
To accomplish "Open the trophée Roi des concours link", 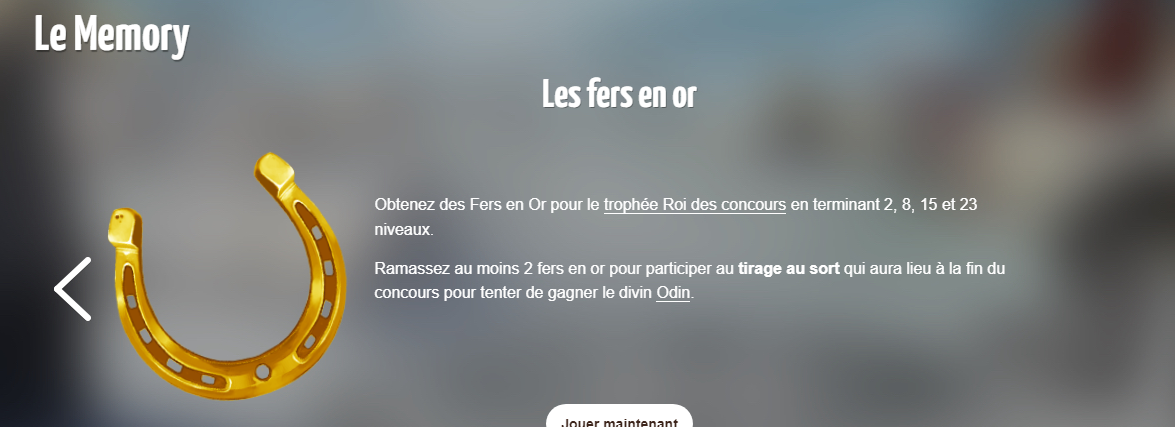I will (x=694, y=204).
